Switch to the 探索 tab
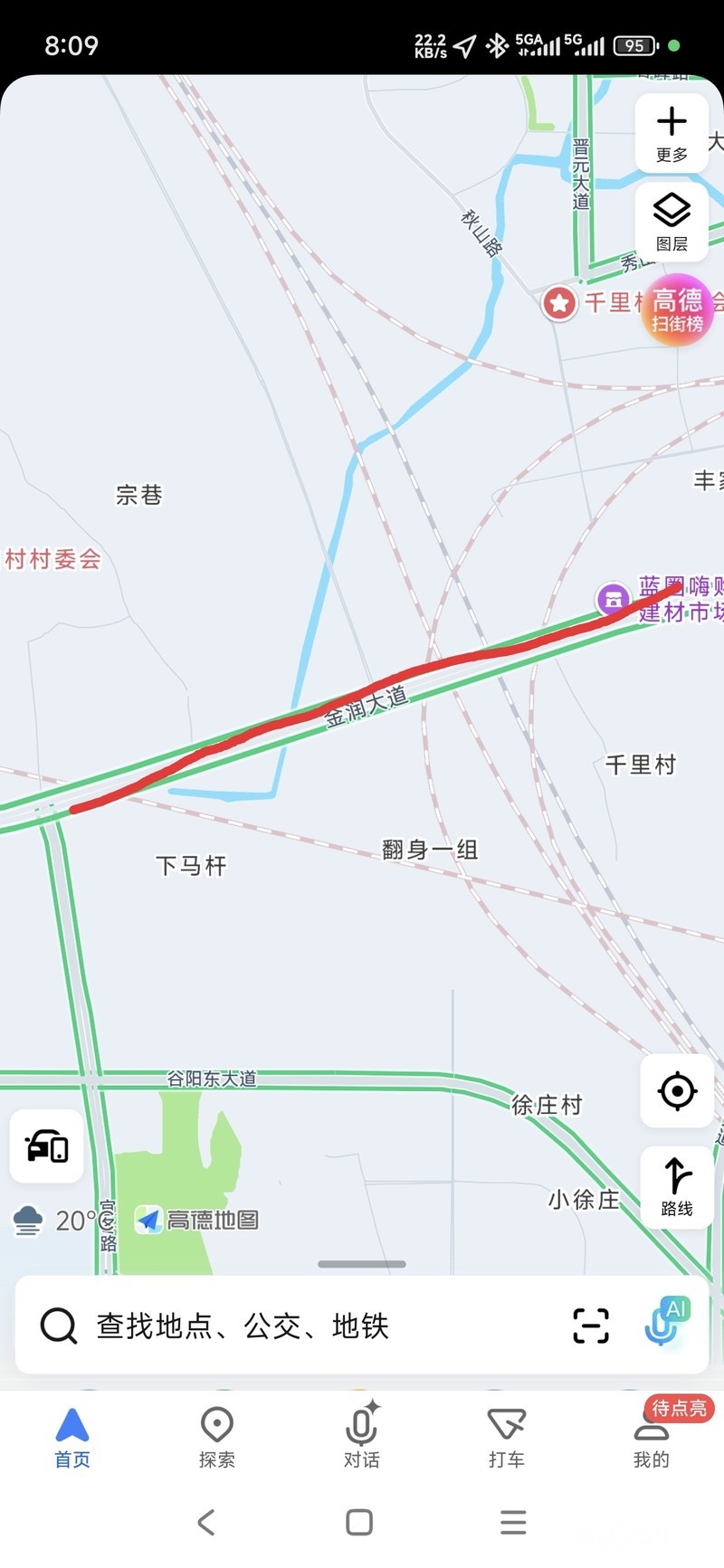The image size is (724, 1568). coord(217,1438)
